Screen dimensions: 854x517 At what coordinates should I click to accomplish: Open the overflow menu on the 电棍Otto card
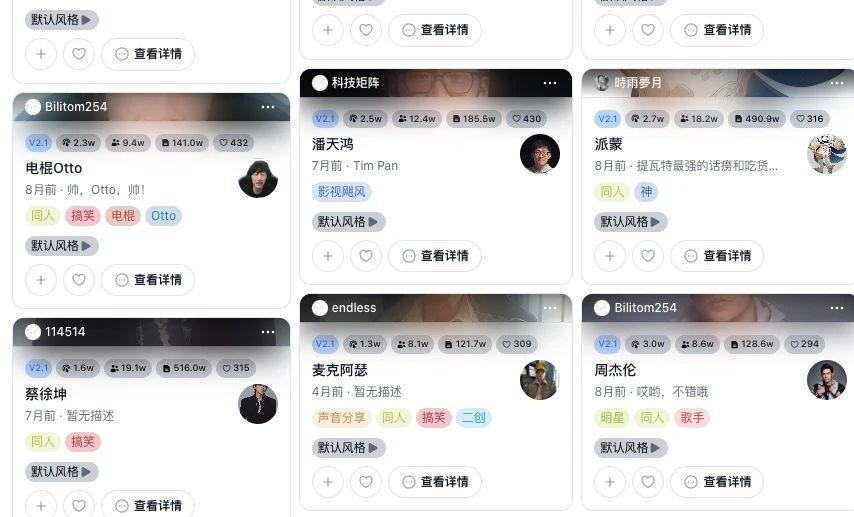tap(267, 107)
